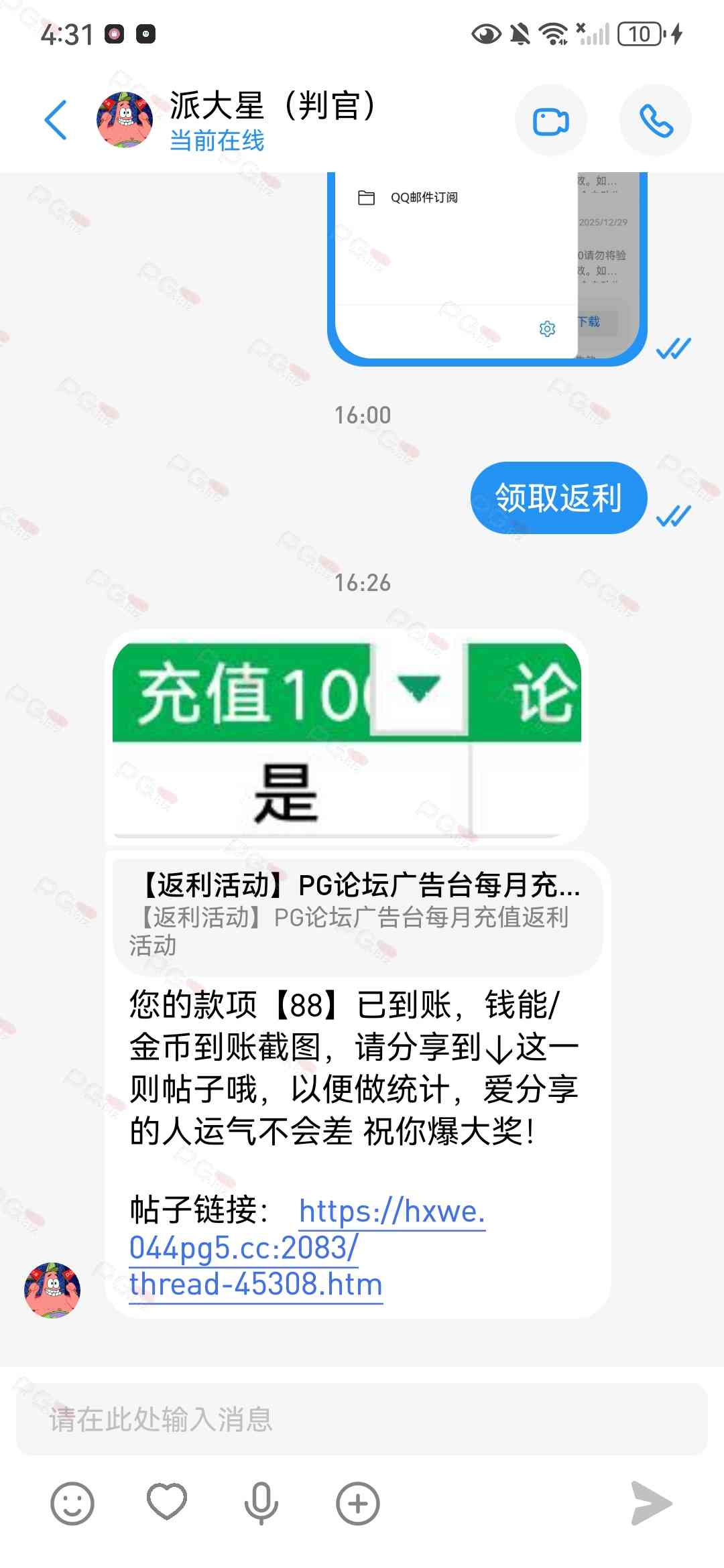Start a voice call with 派大星
The width and height of the screenshot is (724, 1568).
tap(655, 121)
